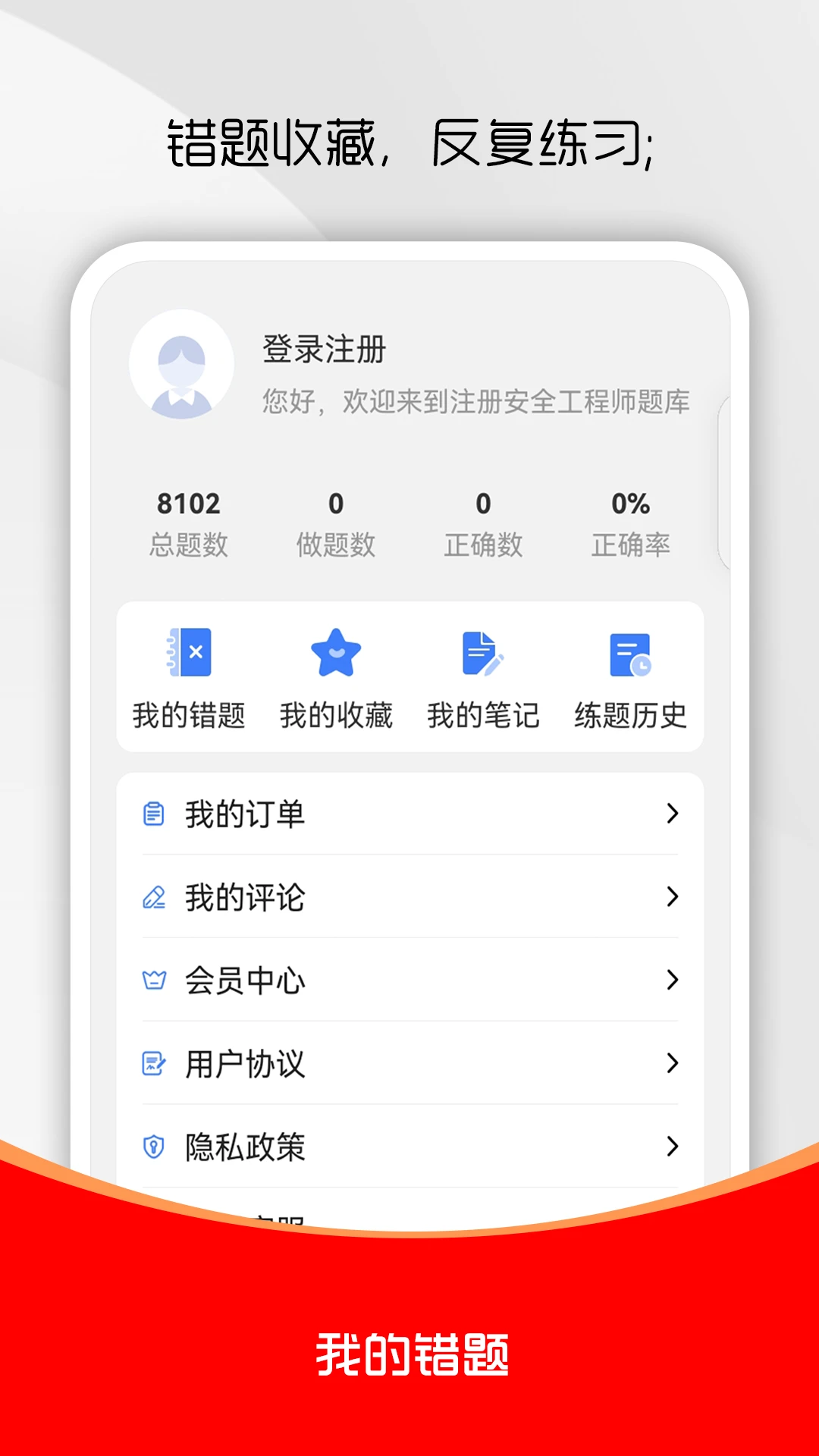The width and height of the screenshot is (819, 1456).
Task: Click the document icon beside 用户协议
Action: pos(153,1065)
